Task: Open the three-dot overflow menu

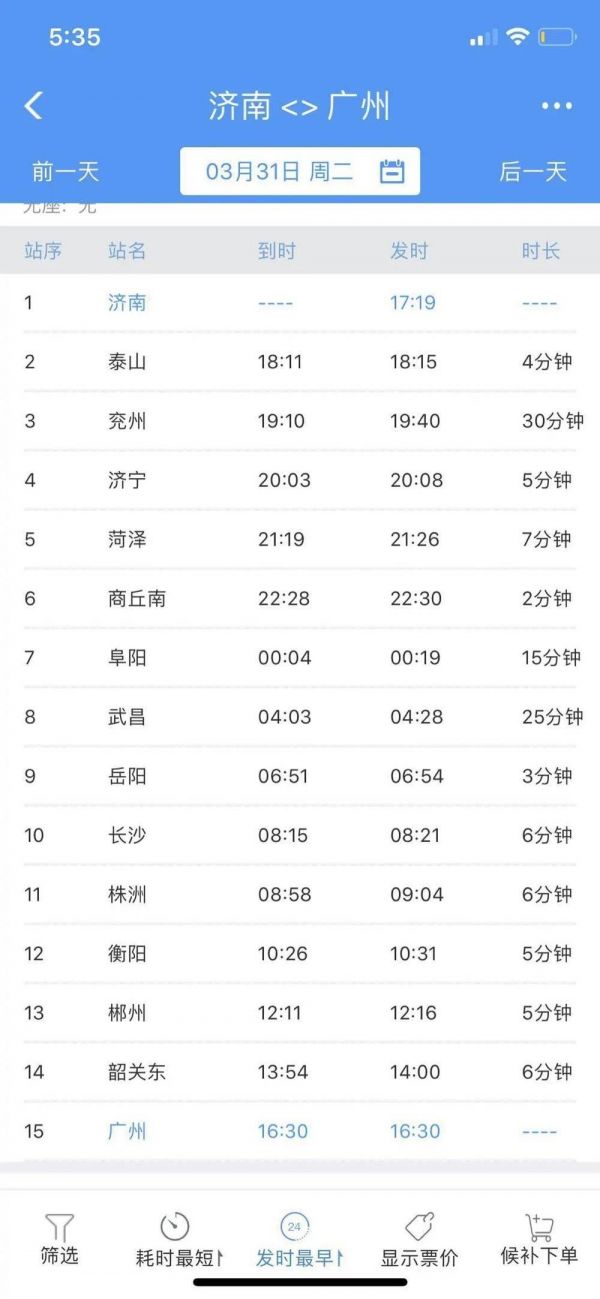Action: (x=557, y=106)
